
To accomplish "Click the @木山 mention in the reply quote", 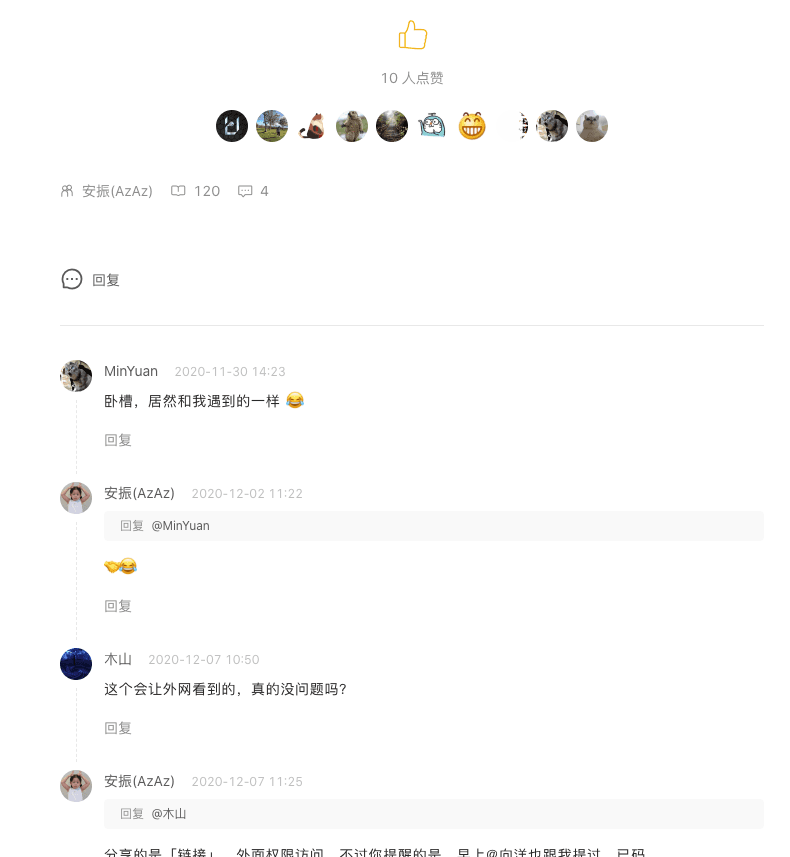I will click(x=170, y=813).
